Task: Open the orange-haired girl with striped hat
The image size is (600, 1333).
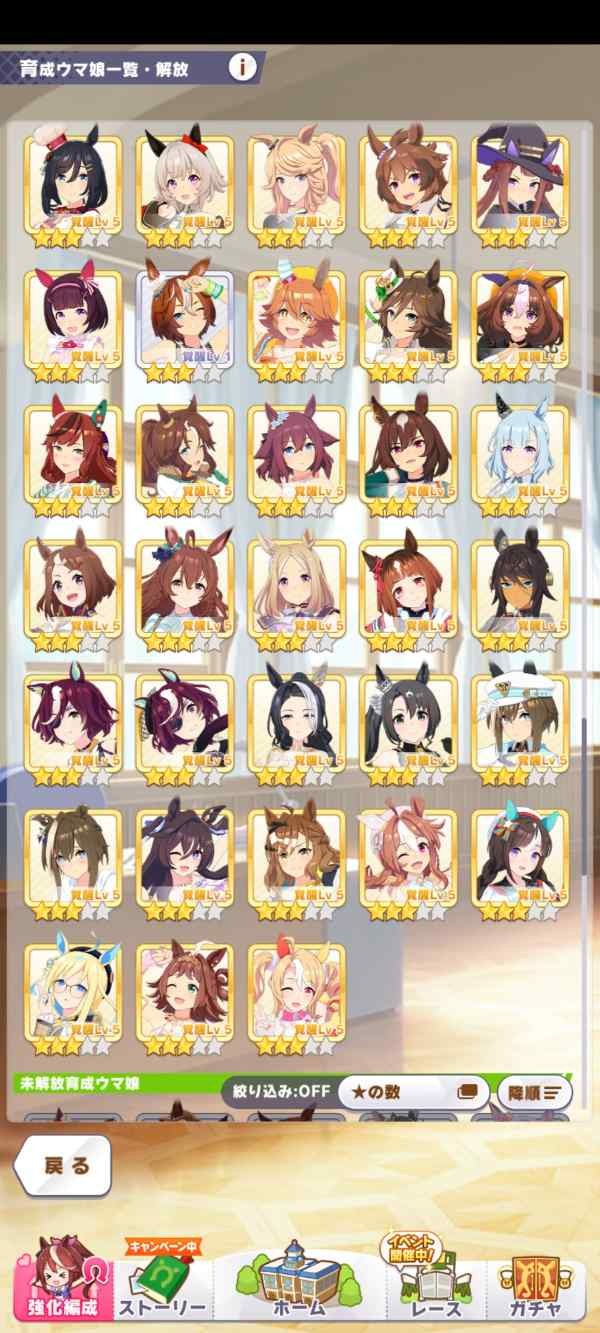Action: point(296,320)
